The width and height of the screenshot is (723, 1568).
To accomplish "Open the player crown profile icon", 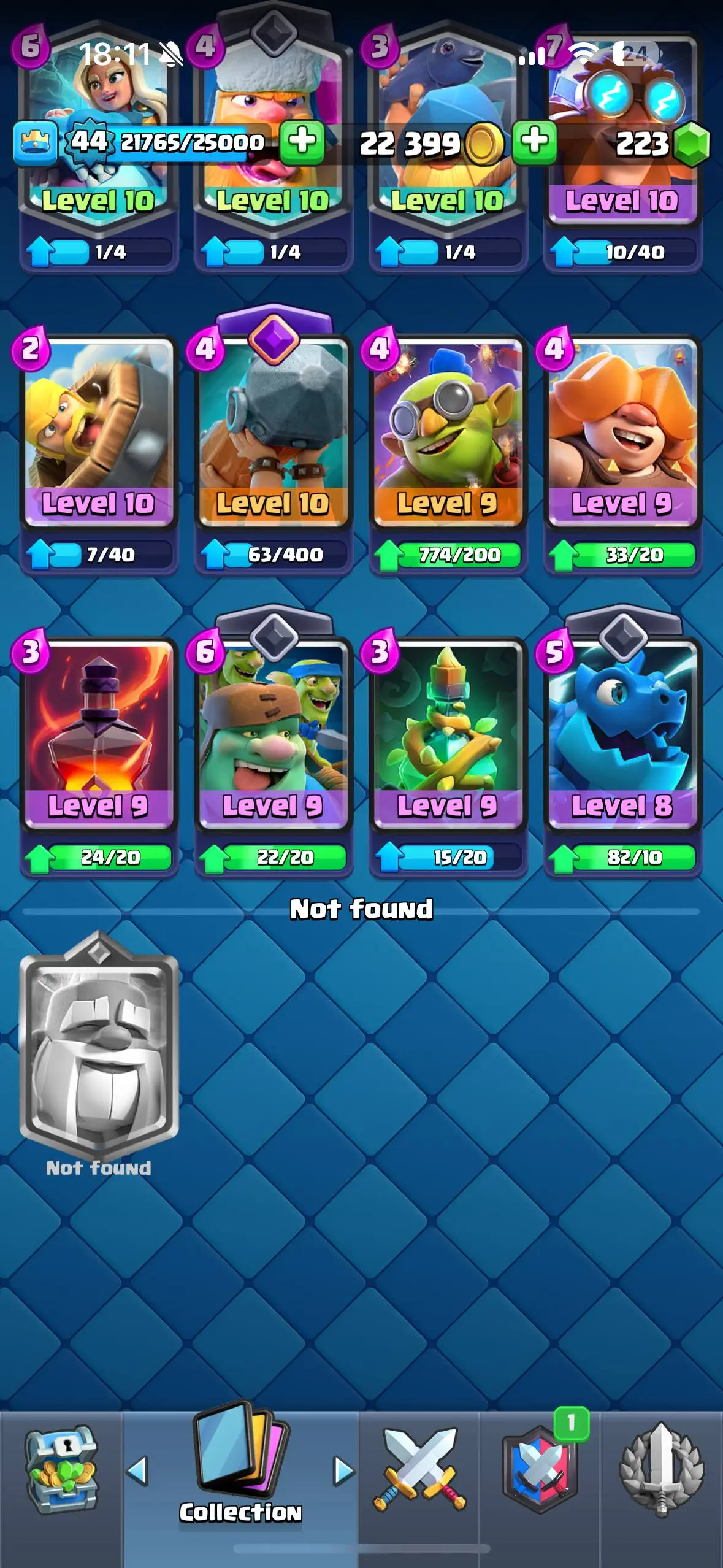I will (35, 144).
